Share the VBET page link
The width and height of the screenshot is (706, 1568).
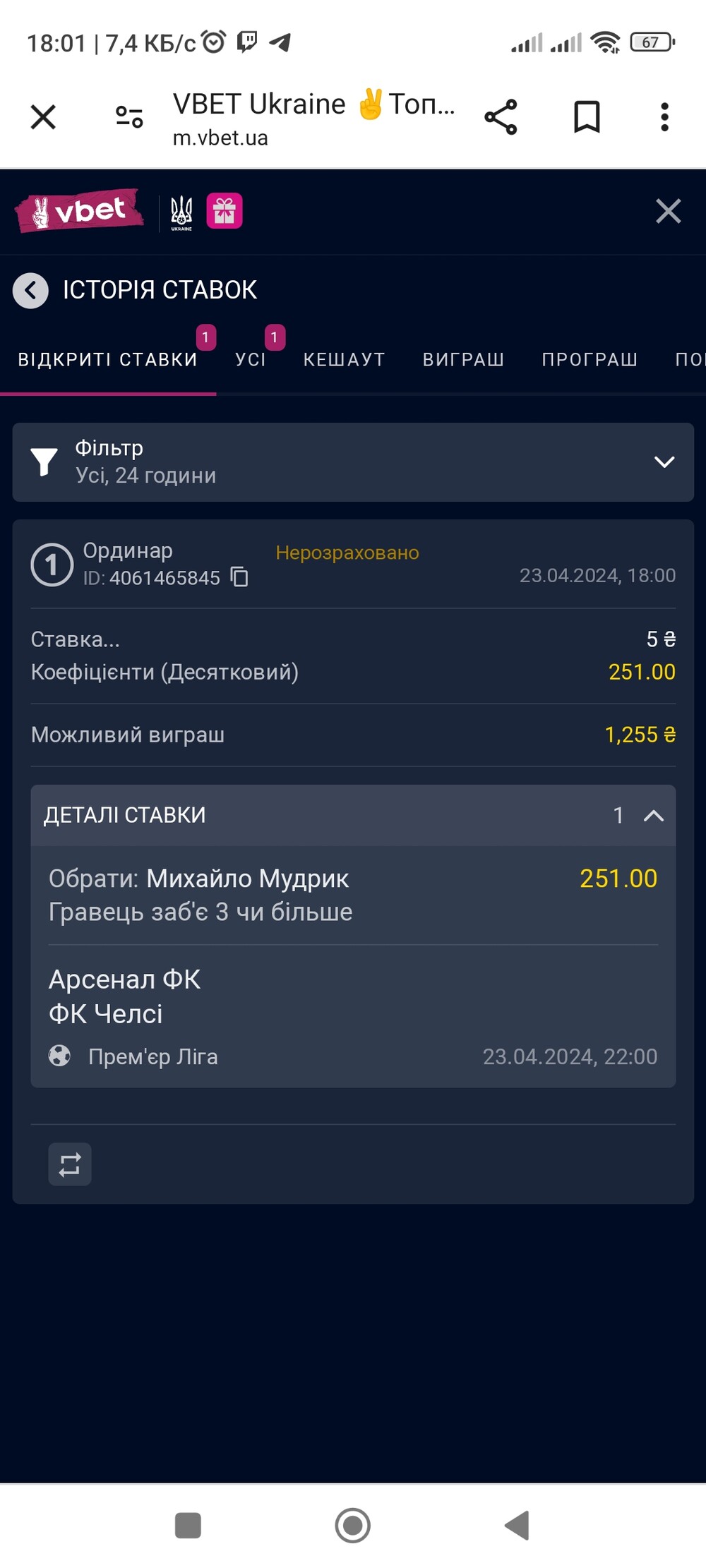click(x=501, y=117)
